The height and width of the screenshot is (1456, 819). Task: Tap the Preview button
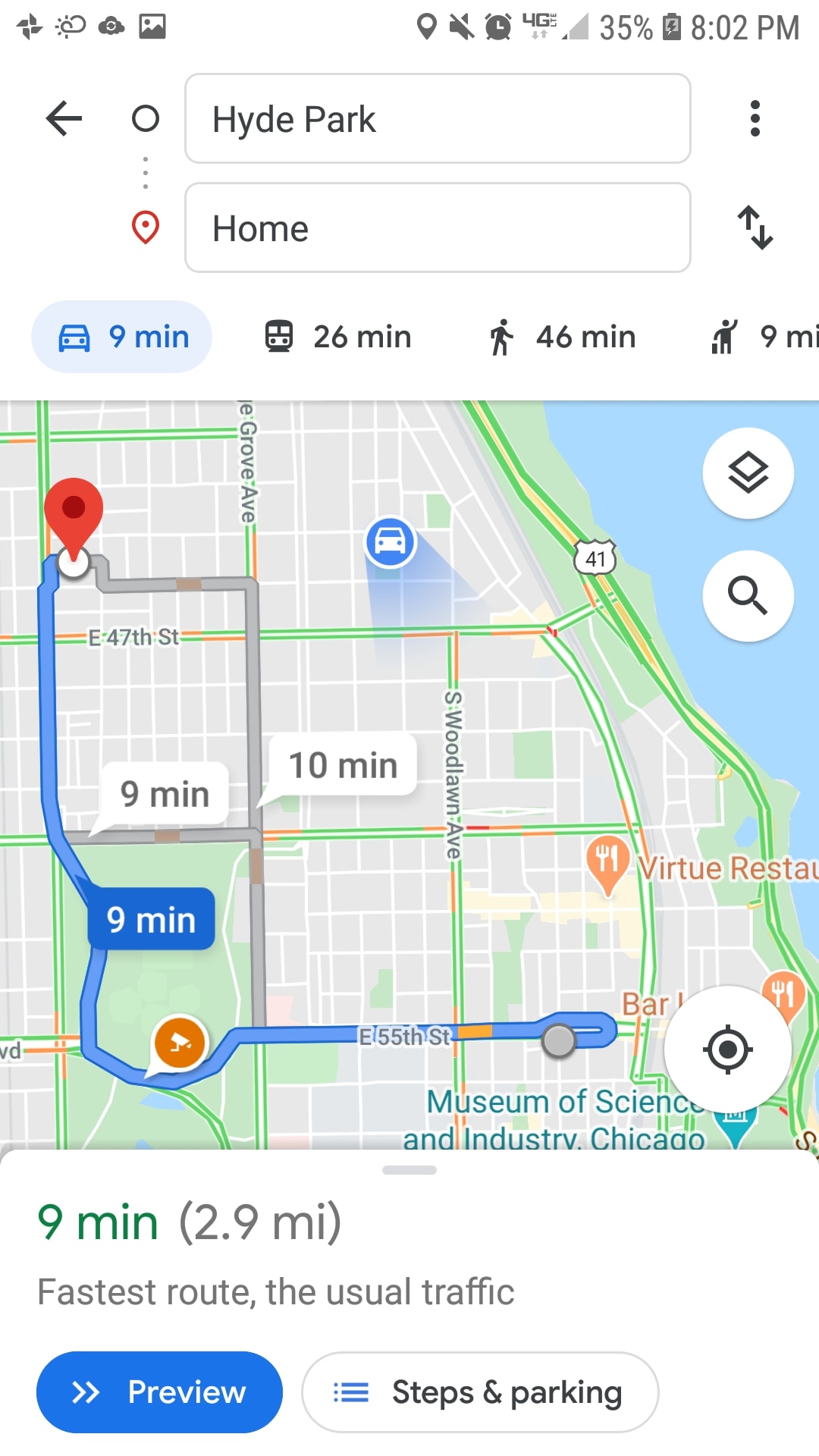(159, 1392)
